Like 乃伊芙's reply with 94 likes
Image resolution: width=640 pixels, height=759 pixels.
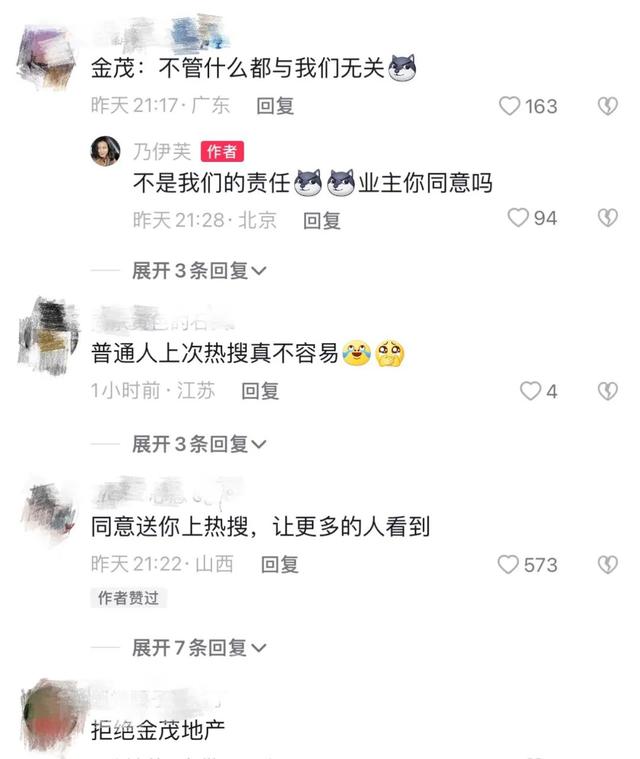(x=518, y=218)
